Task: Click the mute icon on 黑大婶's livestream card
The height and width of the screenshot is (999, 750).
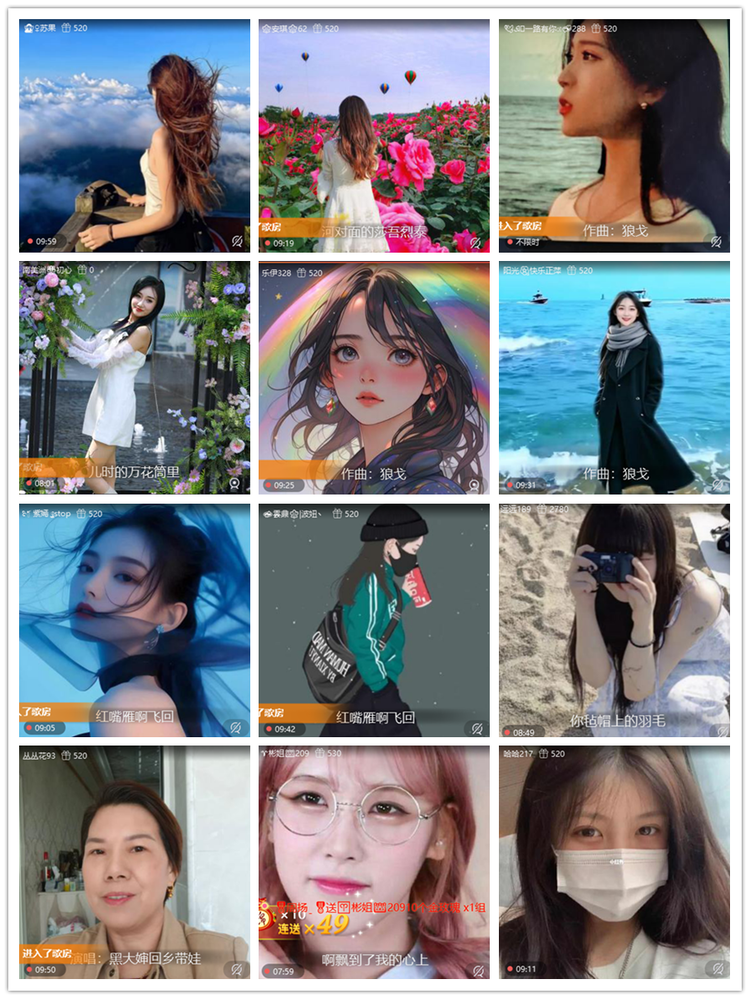Action: pyautogui.click(x=237, y=971)
